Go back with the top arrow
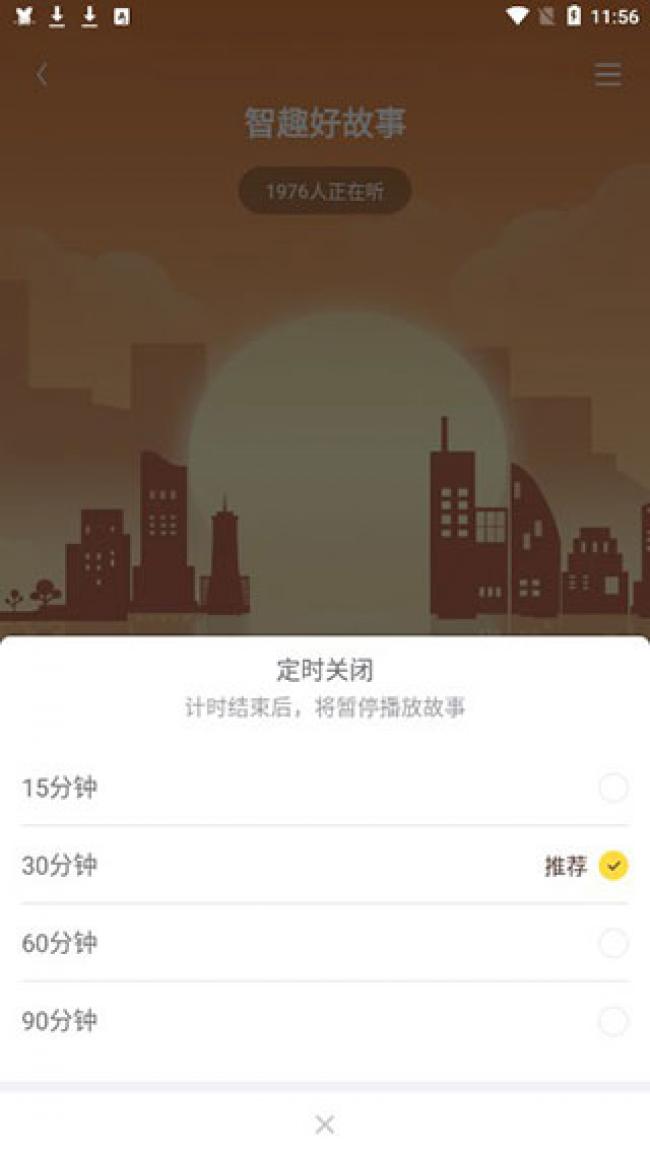Viewport: 650px width, 1157px height. 42,74
